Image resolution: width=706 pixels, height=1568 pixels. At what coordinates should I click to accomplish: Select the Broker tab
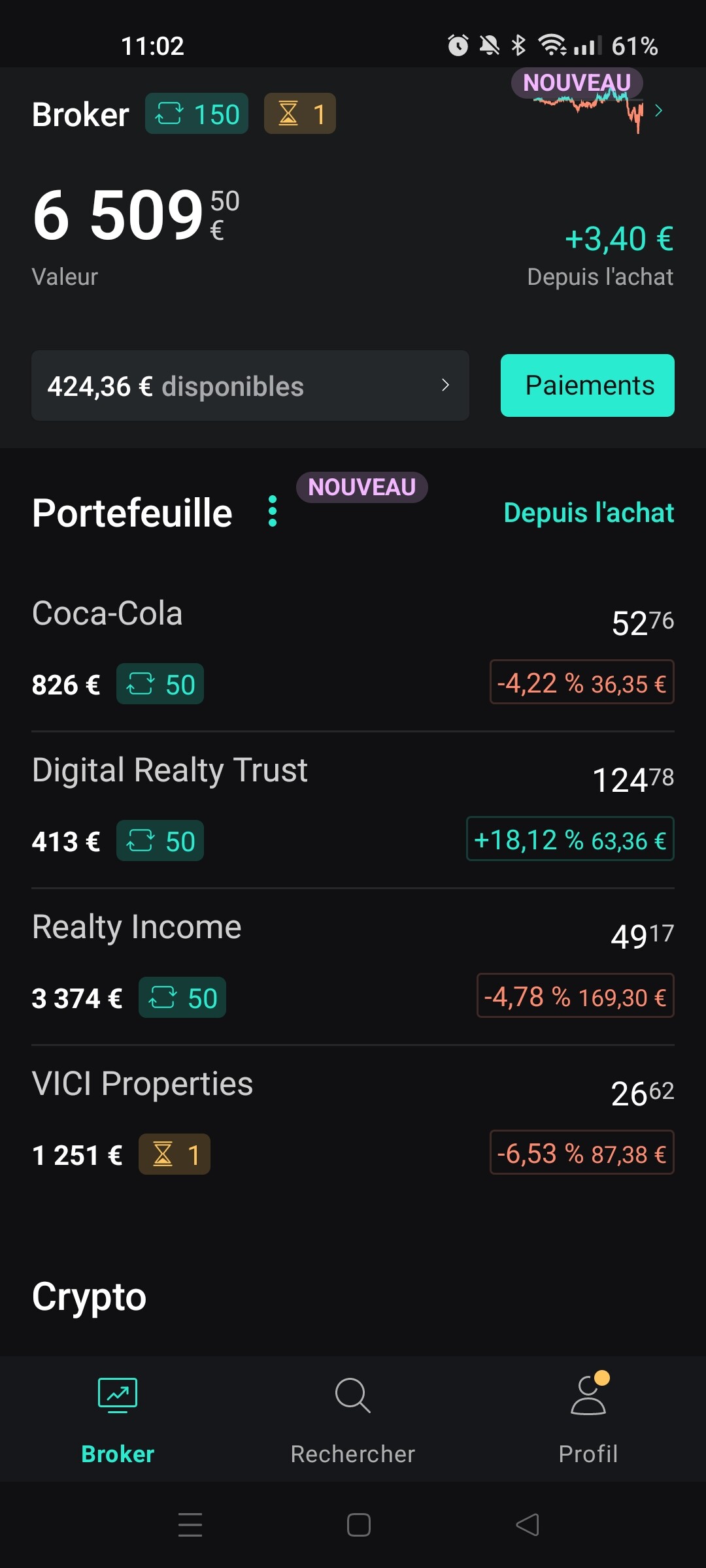pos(118,1419)
